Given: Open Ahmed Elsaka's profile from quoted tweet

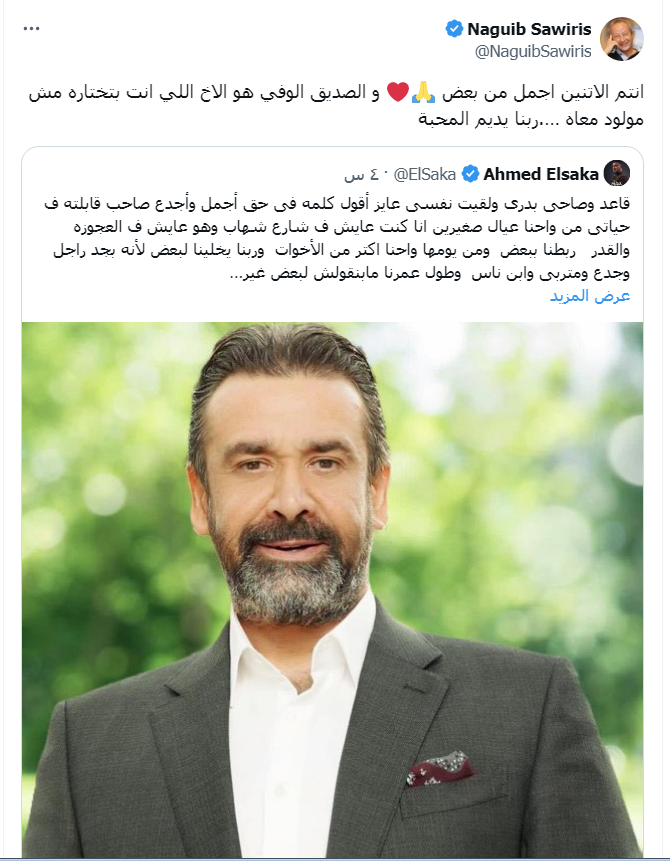Looking at the screenshot, I should coord(540,174).
